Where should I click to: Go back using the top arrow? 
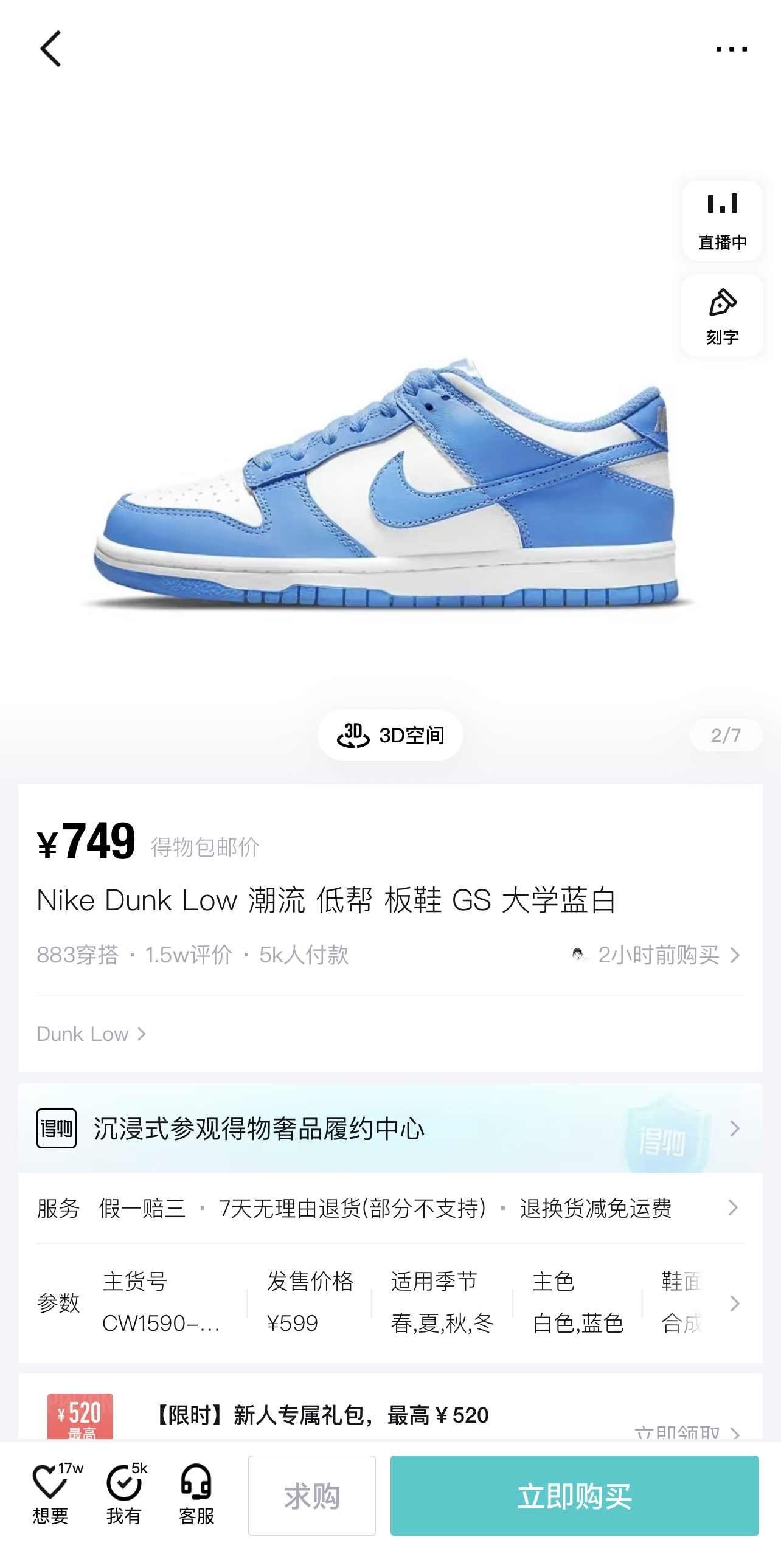click(50, 49)
